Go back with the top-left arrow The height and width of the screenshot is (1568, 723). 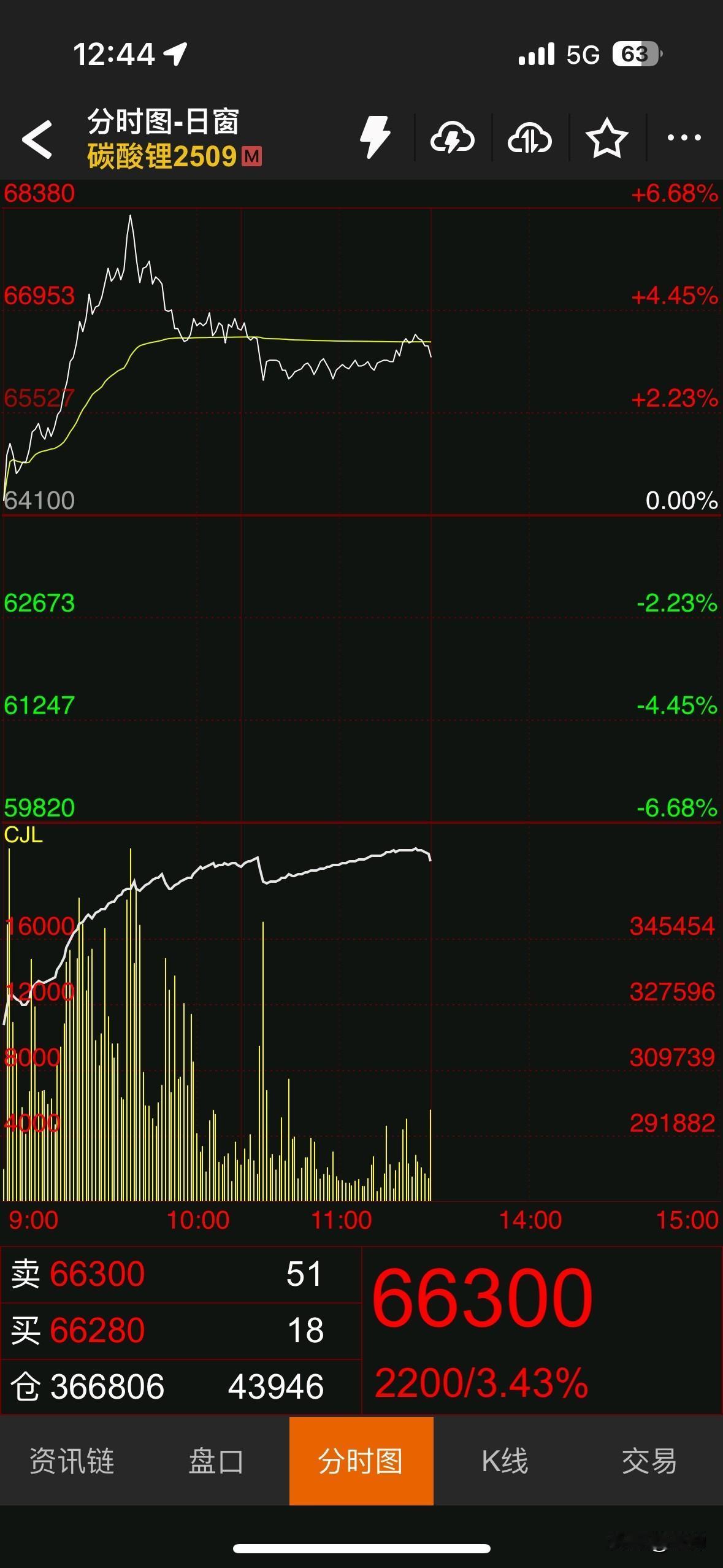coord(37,139)
